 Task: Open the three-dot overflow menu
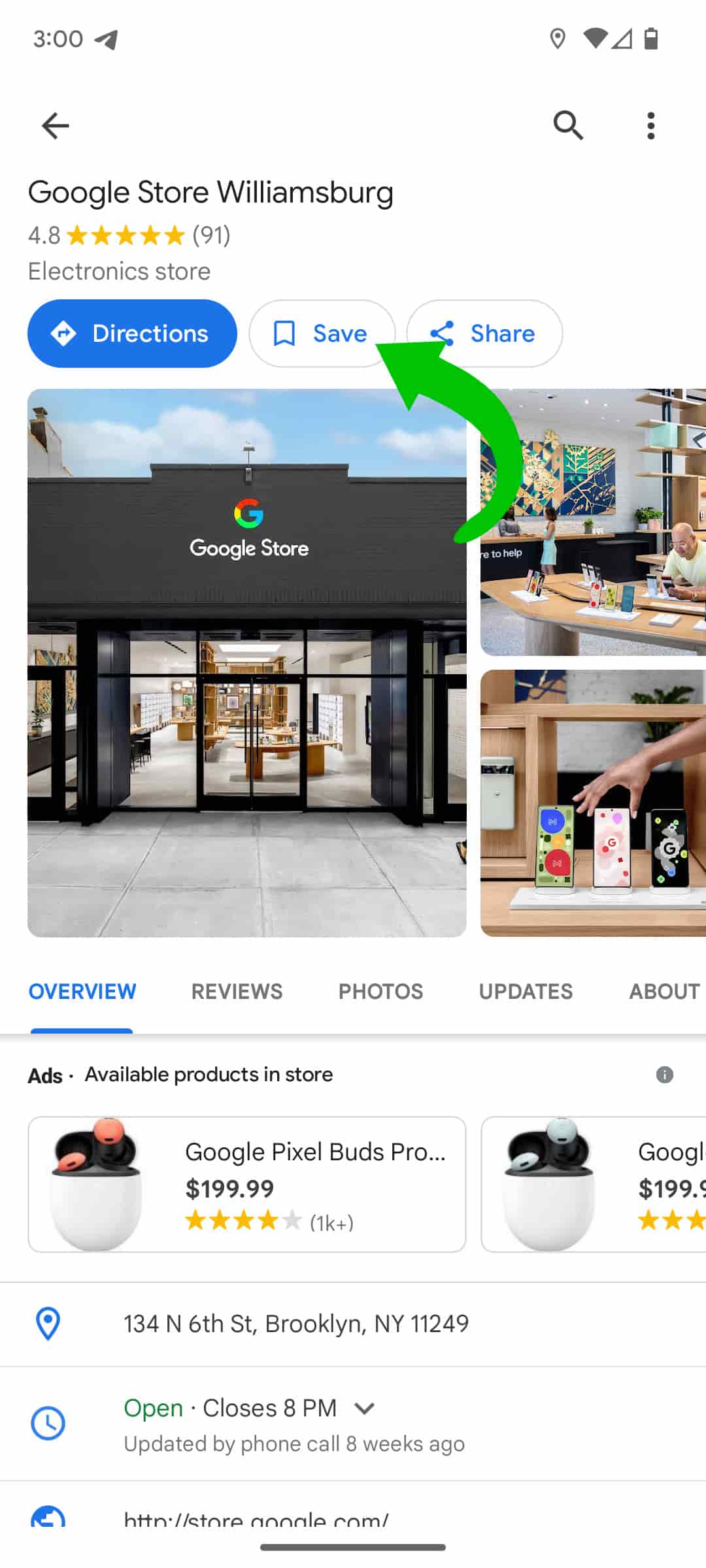(650, 125)
